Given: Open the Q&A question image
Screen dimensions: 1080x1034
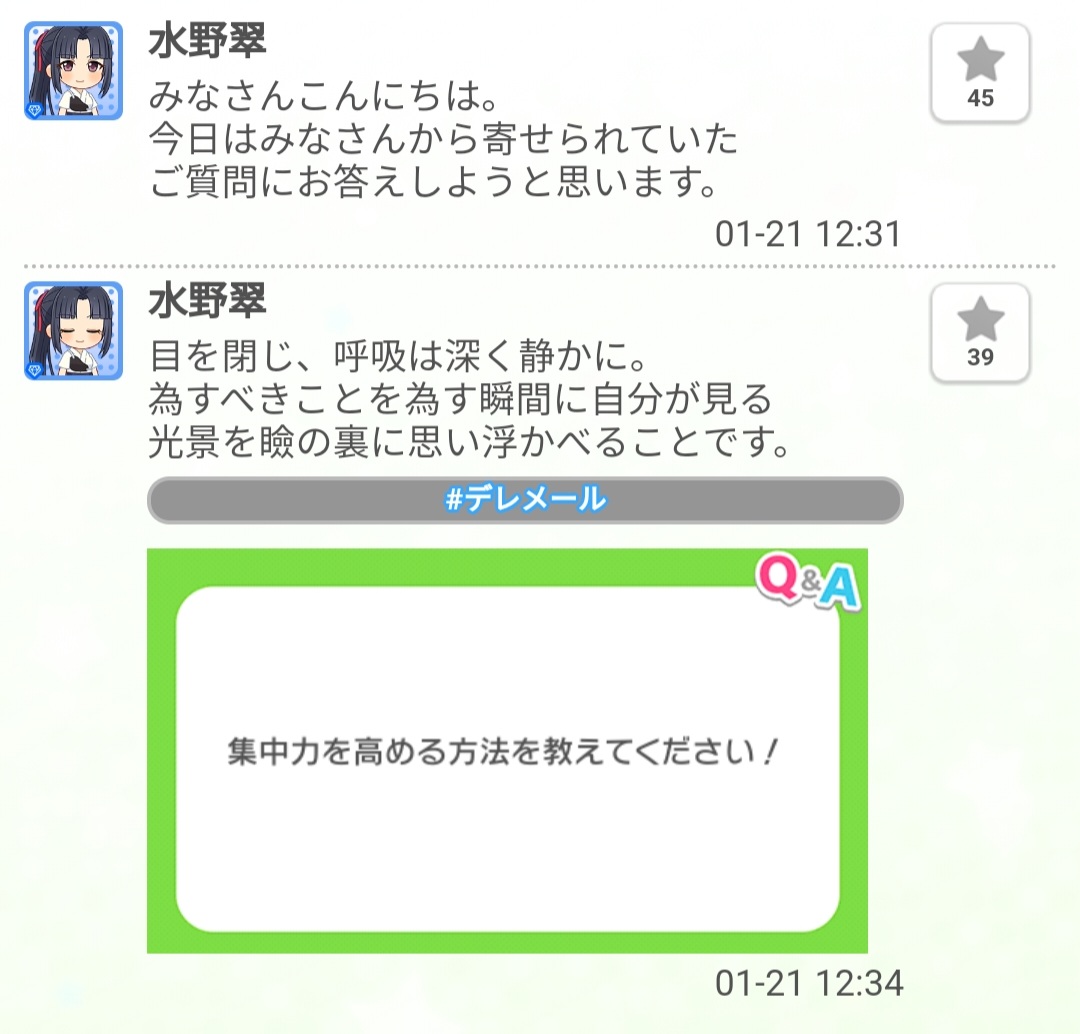Looking at the screenshot, I should [x=507, y=750].
